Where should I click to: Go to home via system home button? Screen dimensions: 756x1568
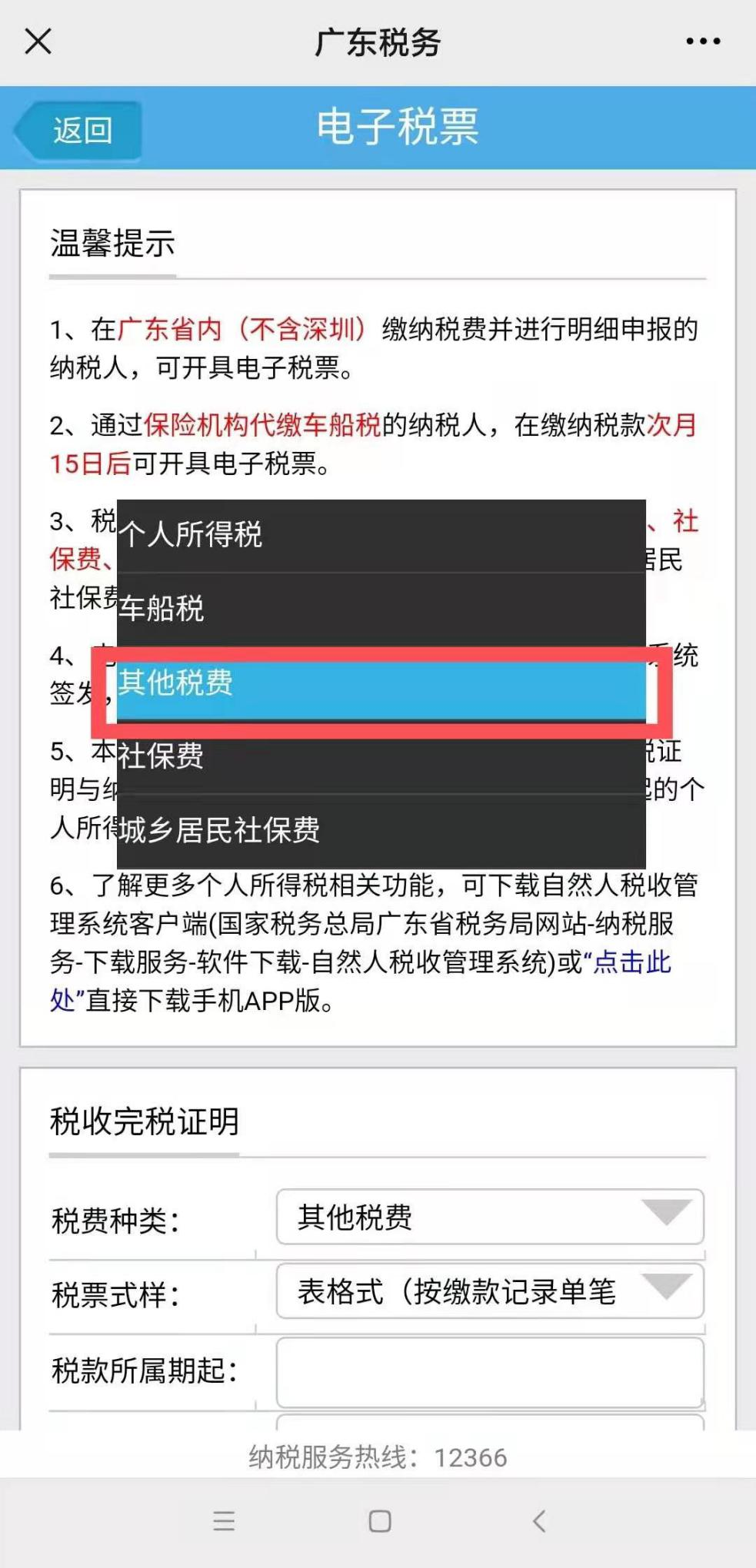380,1521
